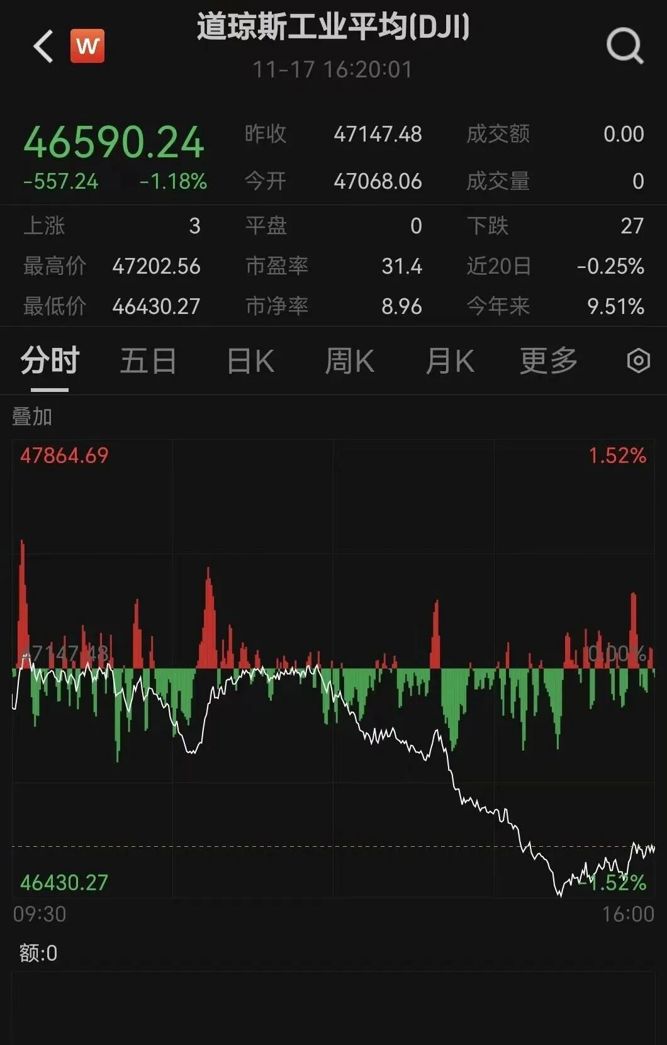Image resolution: width=667 pixels, height=1045 pixels.
Task: Switch to the 日K chart tab
Action: click(x=250, y=361)
